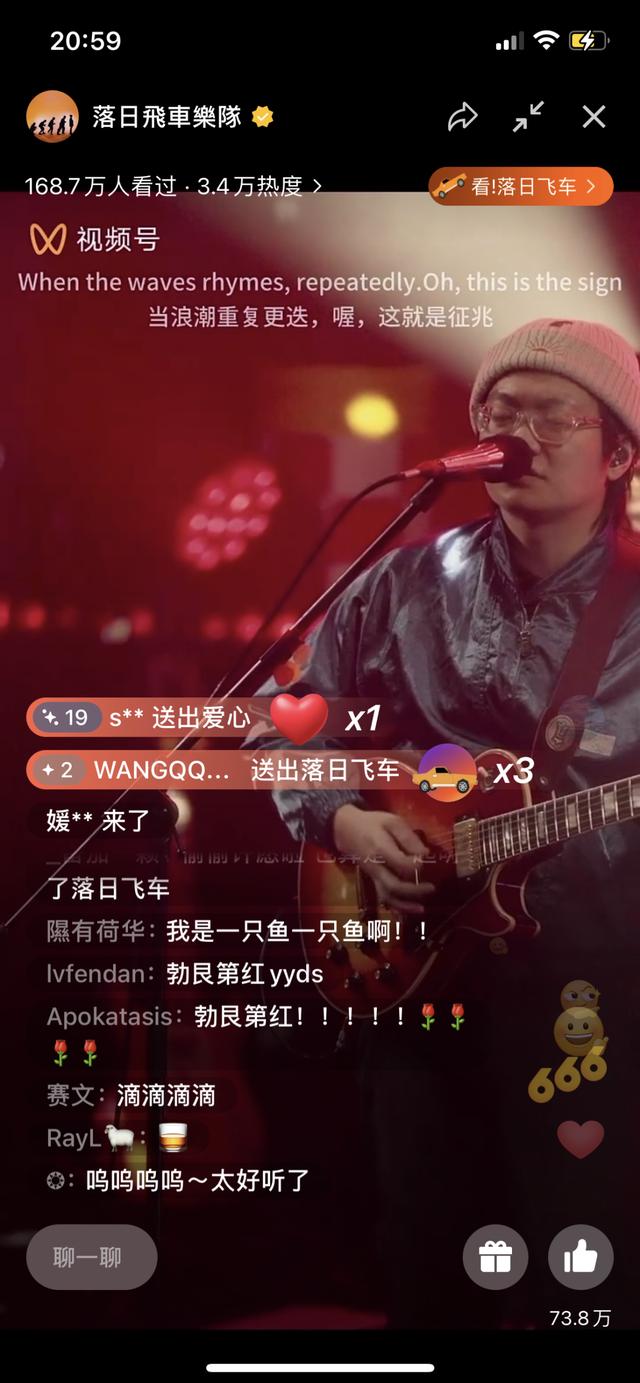640x1383 pixels.
Task: Open the gift panel
Action: pos(496,1257)
